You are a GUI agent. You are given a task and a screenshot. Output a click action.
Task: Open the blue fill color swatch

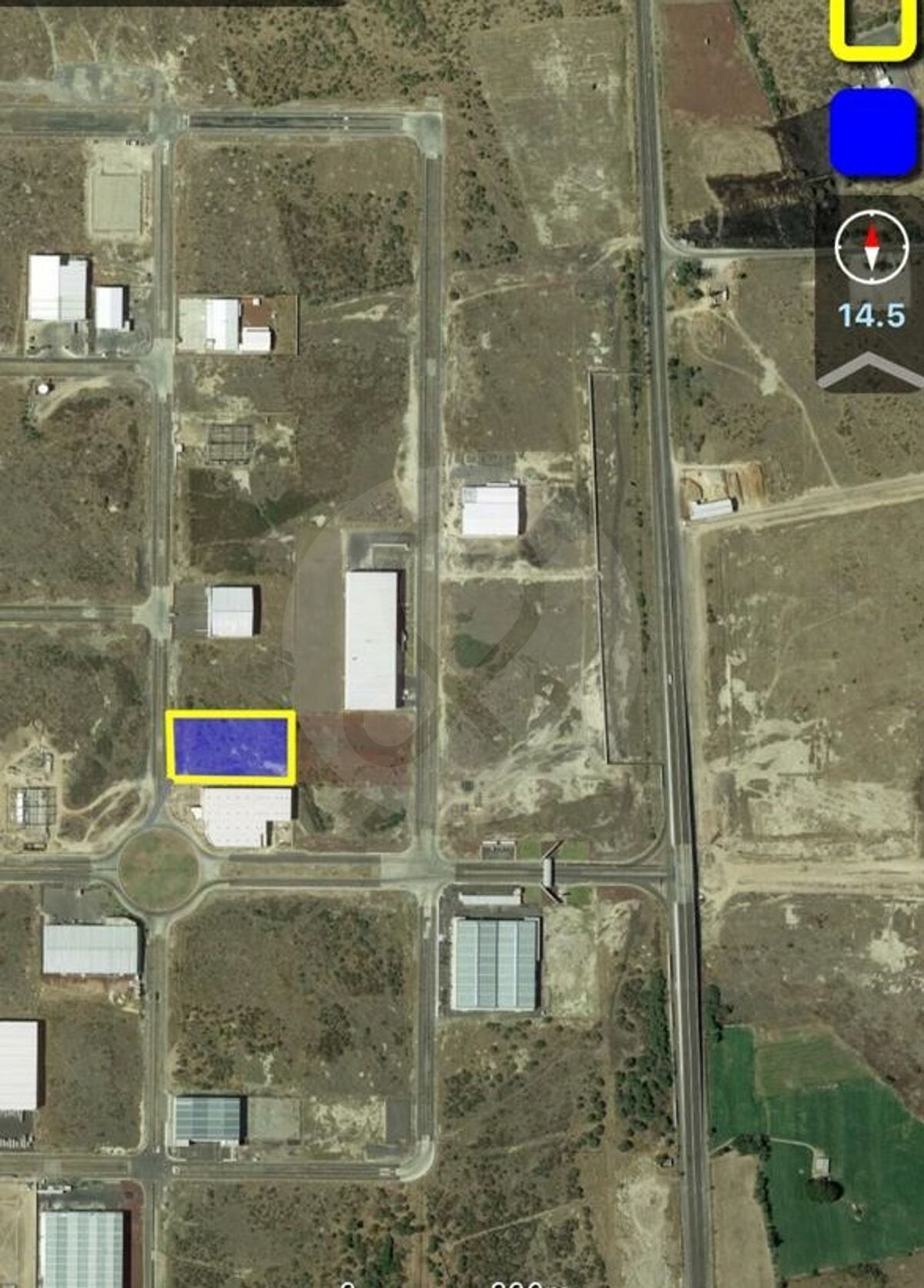click(x=874, y=132)
